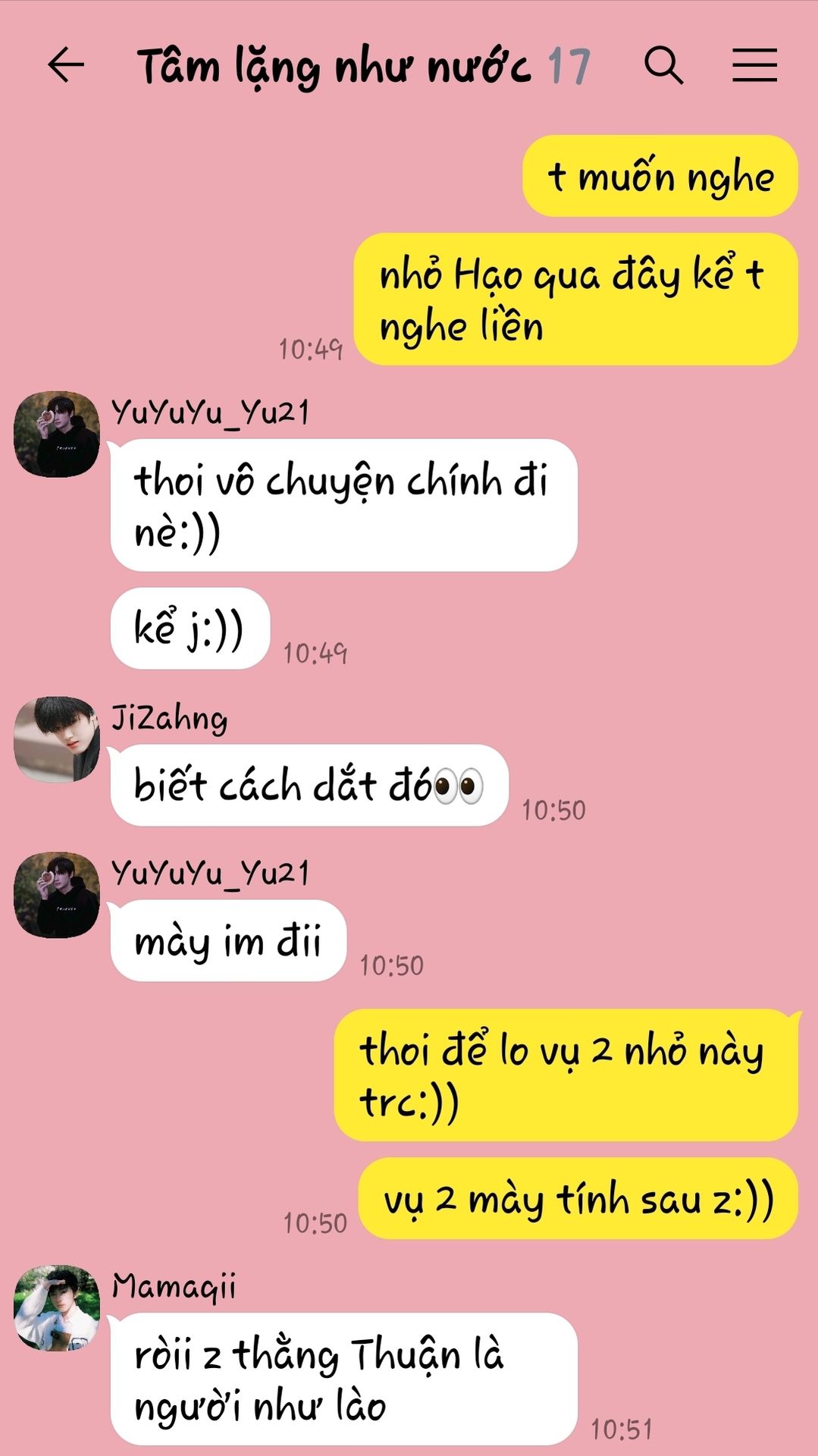Go back from the group chat
Viewport: 818px width, 1456px height.
66,65
